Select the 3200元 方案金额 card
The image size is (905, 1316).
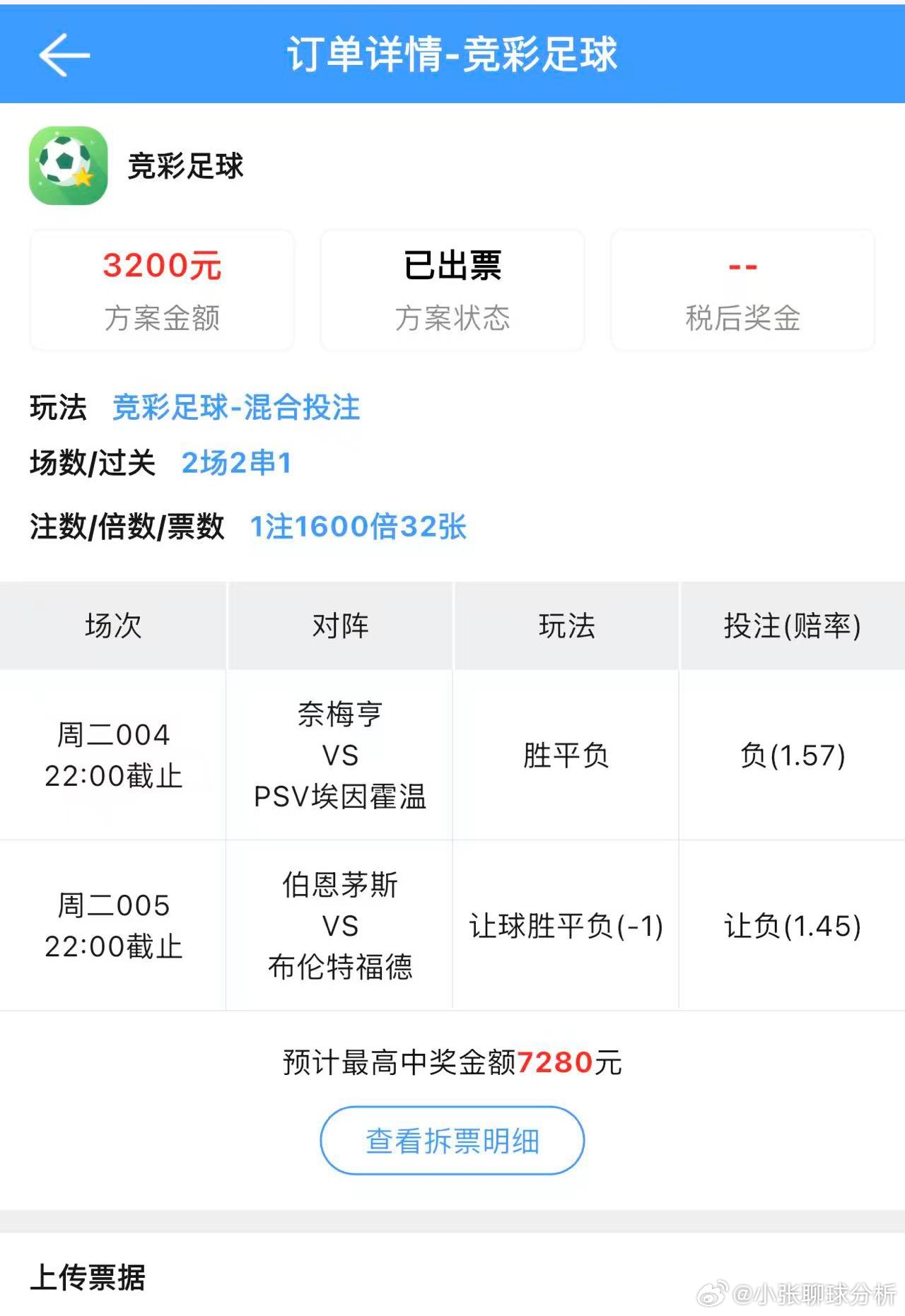coord(161,290)
